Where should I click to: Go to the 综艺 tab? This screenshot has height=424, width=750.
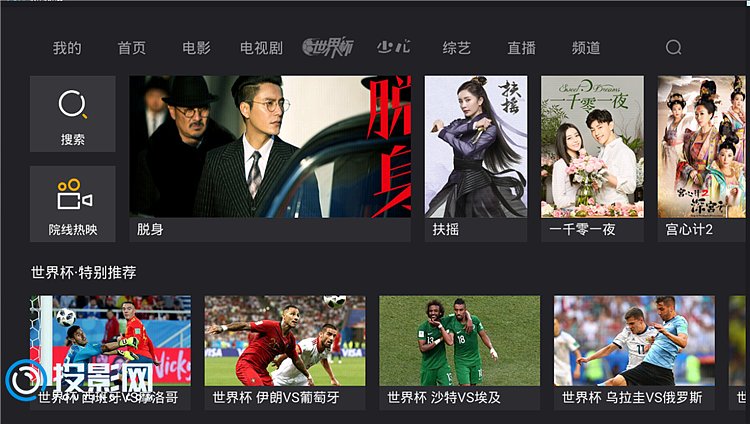(457, 48)
